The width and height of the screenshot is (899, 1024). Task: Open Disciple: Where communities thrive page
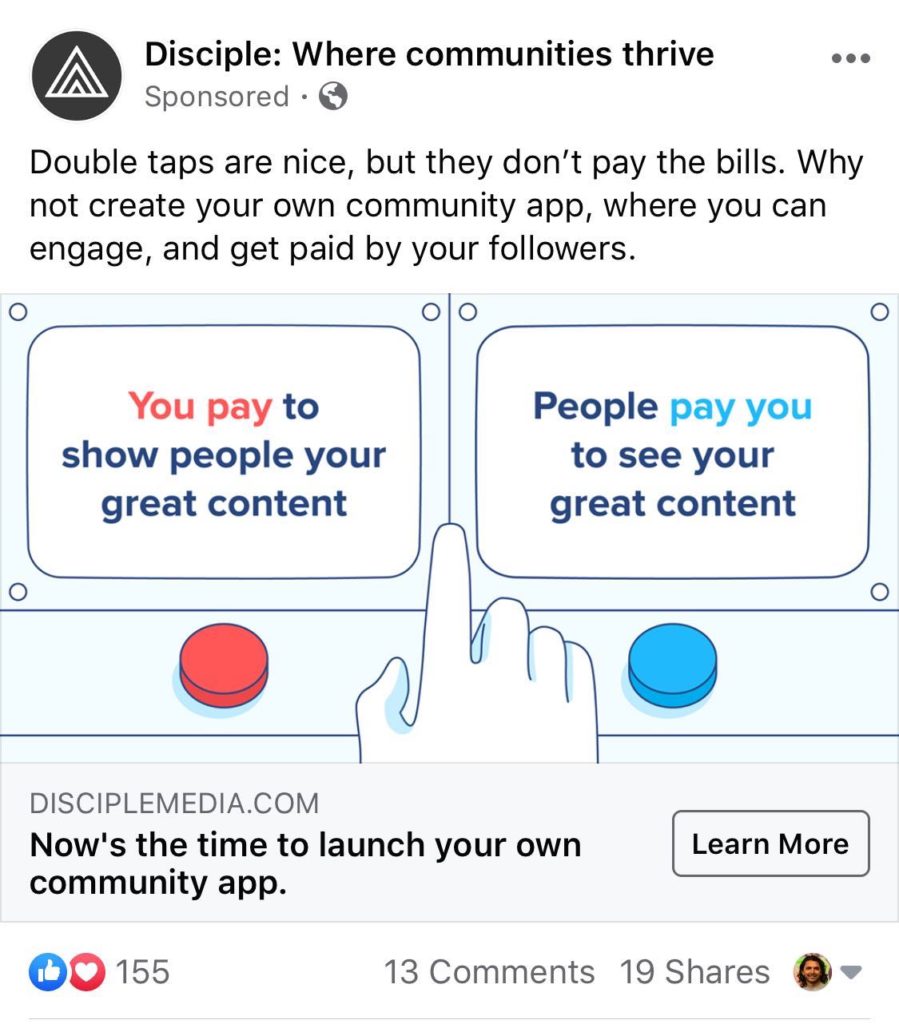coord(429,54)
